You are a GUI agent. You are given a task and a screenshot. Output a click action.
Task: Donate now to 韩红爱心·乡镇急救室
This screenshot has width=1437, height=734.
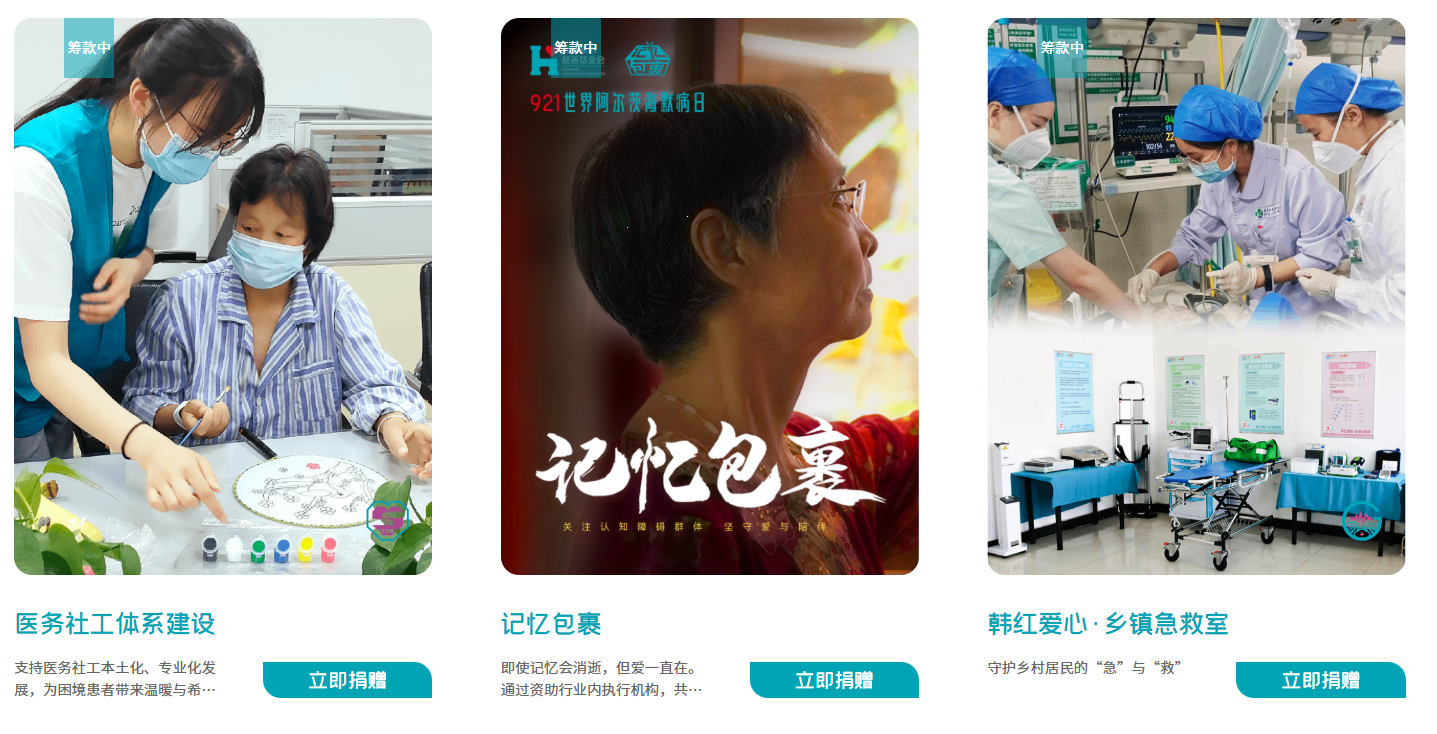(1320, 680)
